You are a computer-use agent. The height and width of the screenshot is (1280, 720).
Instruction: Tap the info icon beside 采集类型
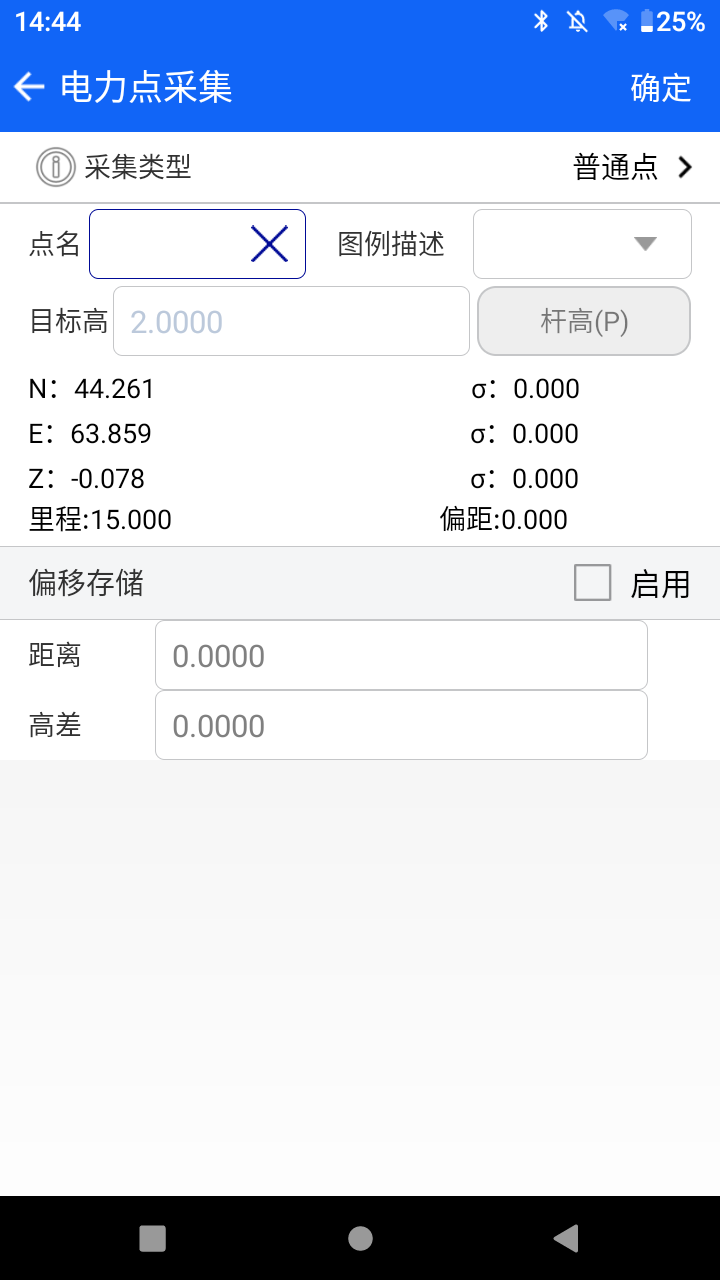(x=56, y=167)
